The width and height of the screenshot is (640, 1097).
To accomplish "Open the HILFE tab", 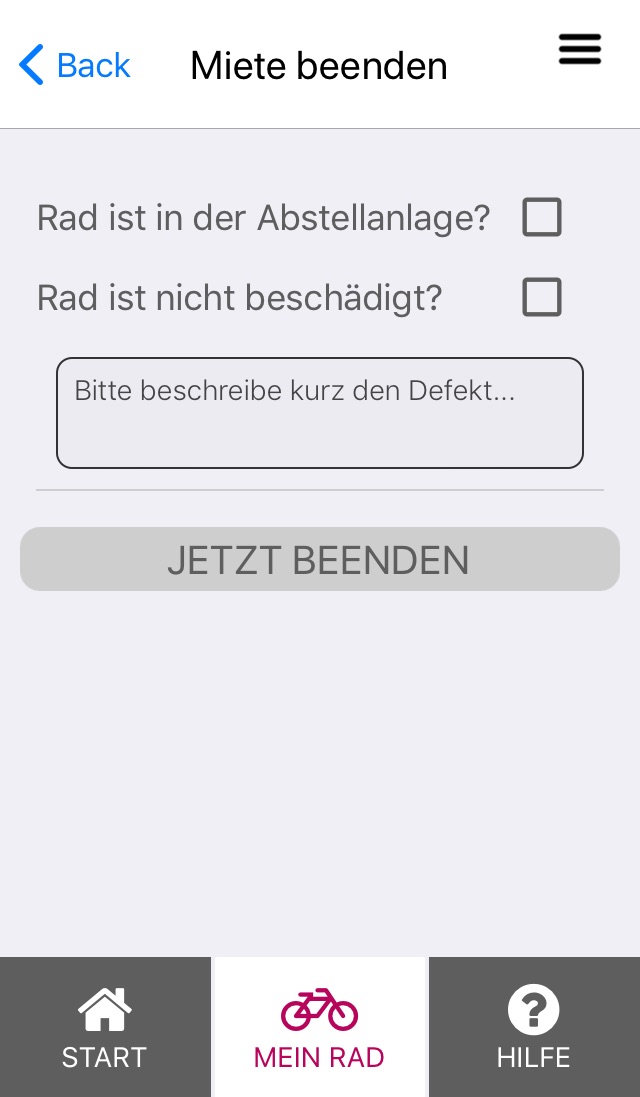I will click(x=534, y=1027).
